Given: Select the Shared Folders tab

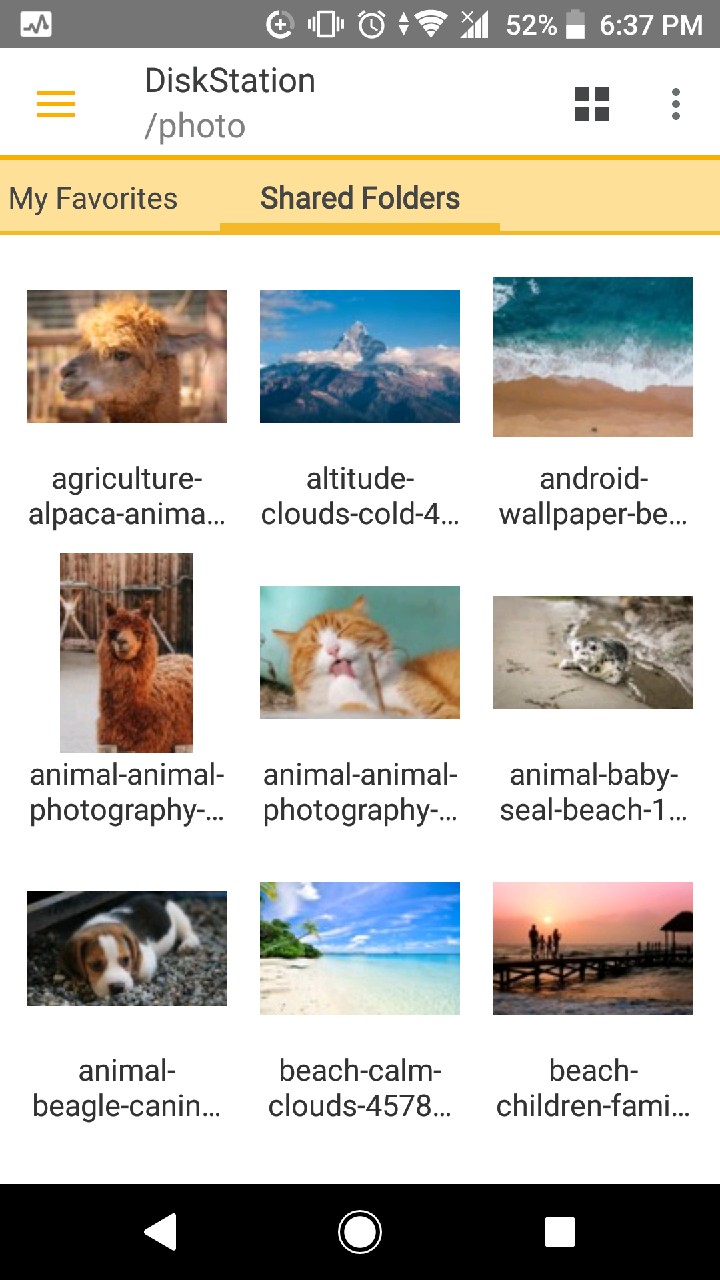Looking at the screenshot, I should coord(359,198).
